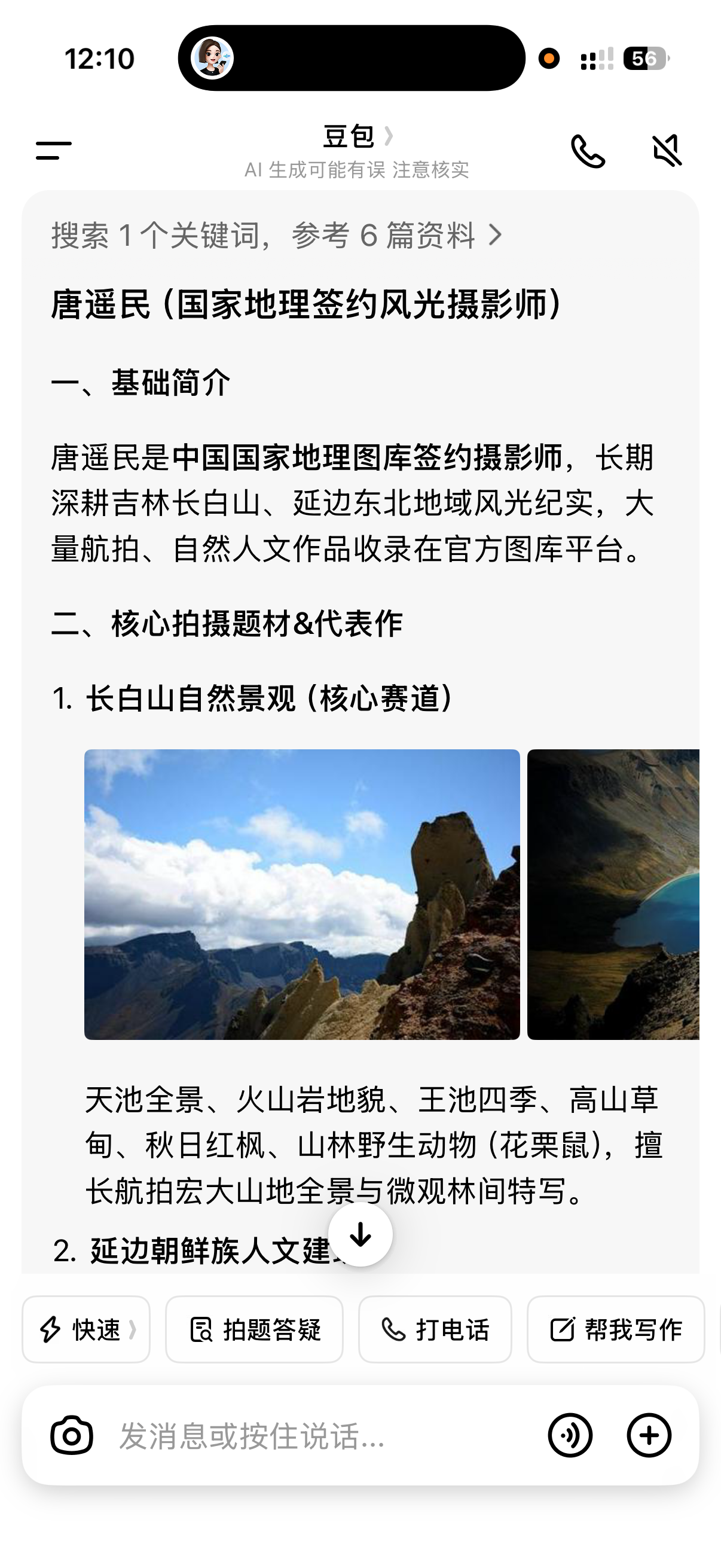Start a voice call with 豆包
This screenshot has height=1568, width=721.
coord(588,151)
